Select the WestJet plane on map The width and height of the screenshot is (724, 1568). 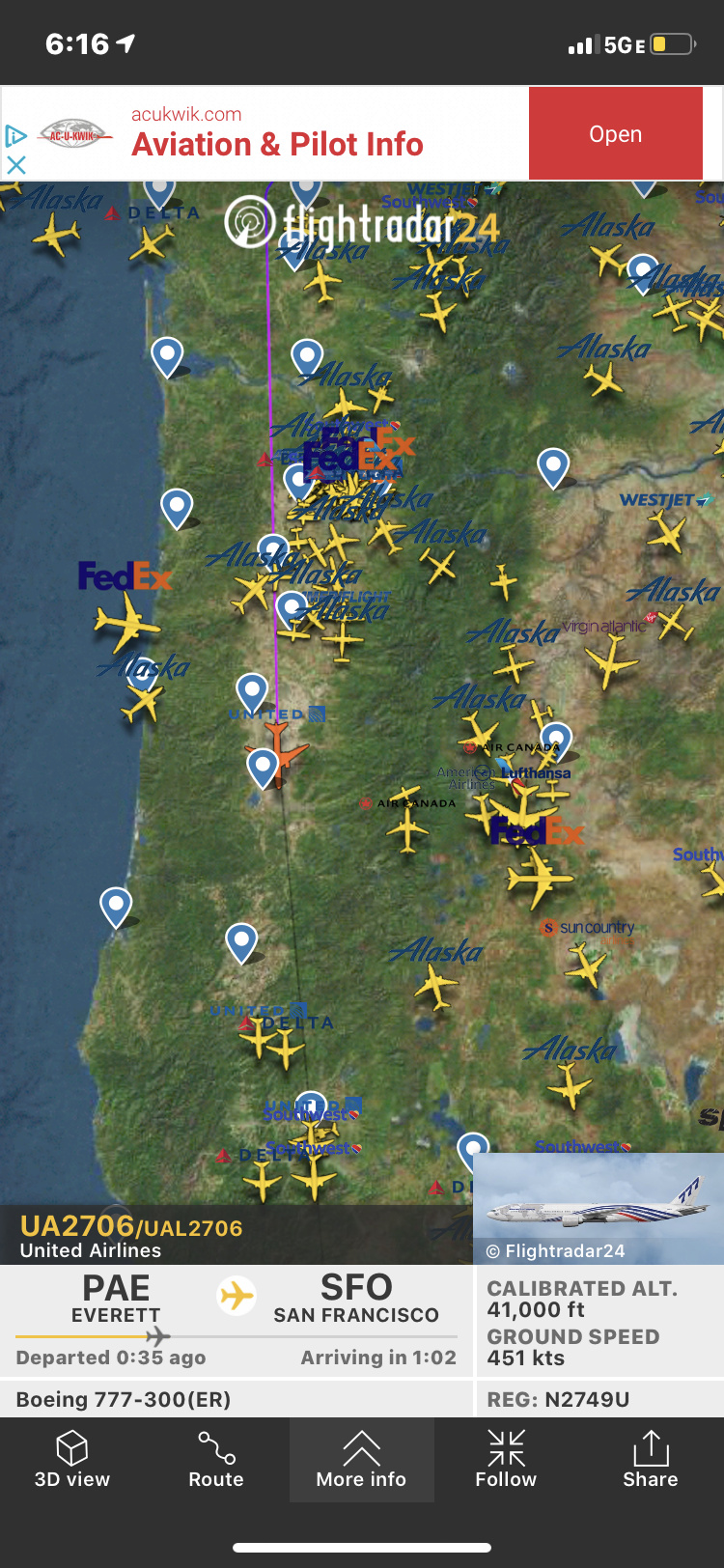click(x=666, y=531)
